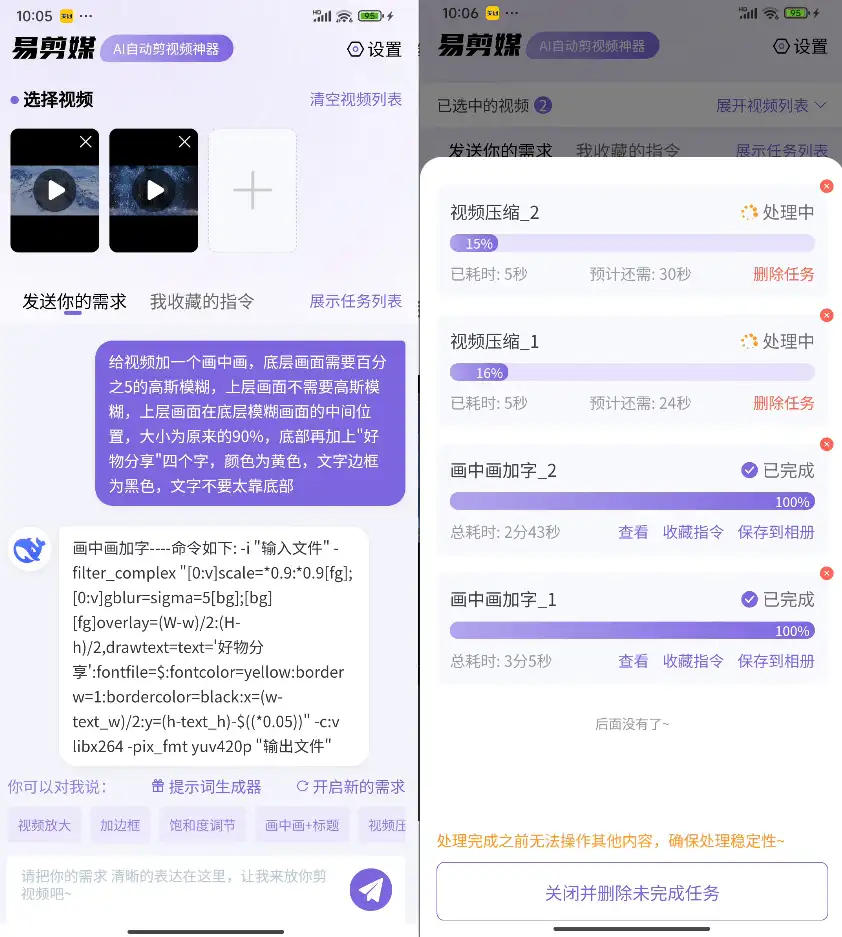Tap 收藏指令 on the 画中画加字_2 task
Viewport: 842px width, 937px height.
coord(693,532)
